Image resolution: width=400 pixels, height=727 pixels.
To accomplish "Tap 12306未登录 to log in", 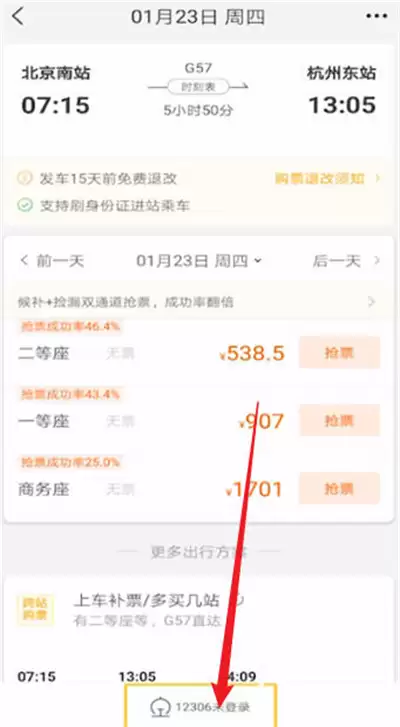I will tap(200, 706).
